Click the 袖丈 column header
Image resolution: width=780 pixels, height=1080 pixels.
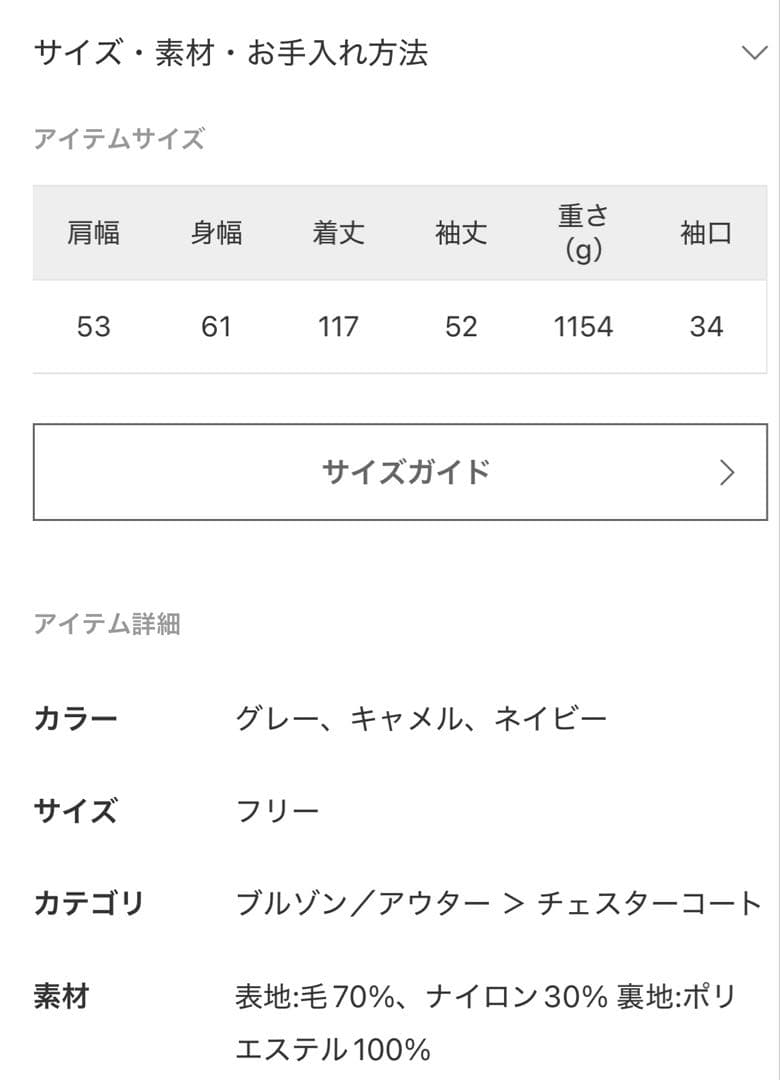(461, 234)
